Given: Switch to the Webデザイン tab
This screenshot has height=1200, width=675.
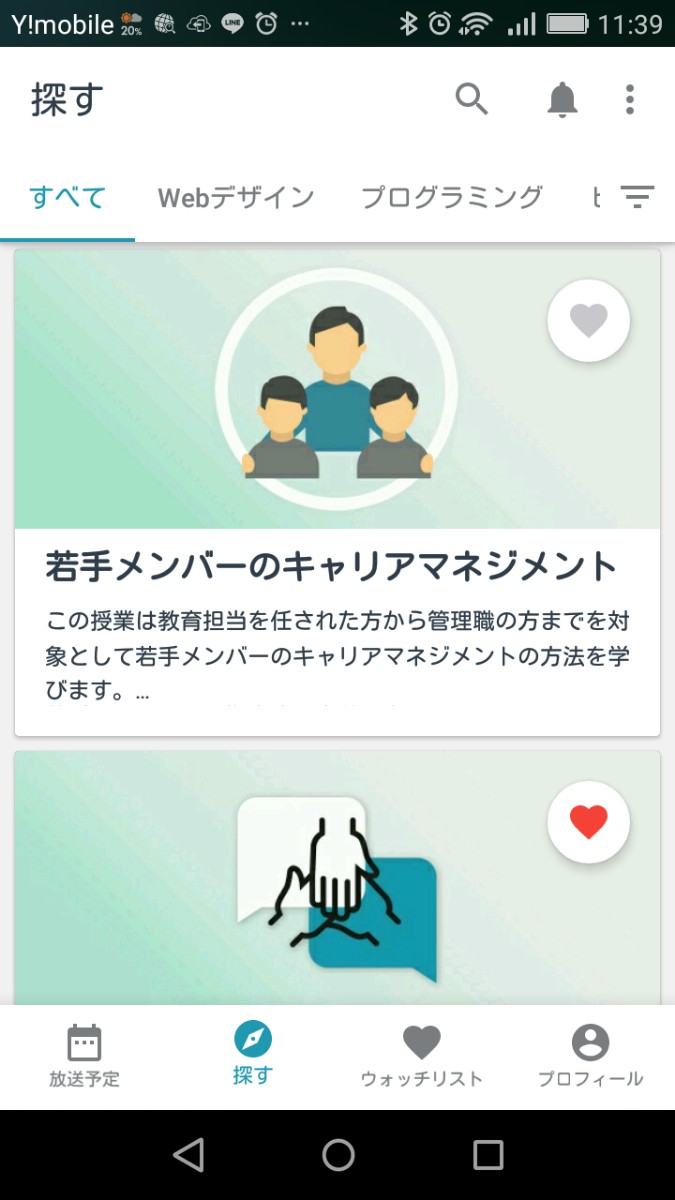Looking at the screenshot, I should click(236, 197).
